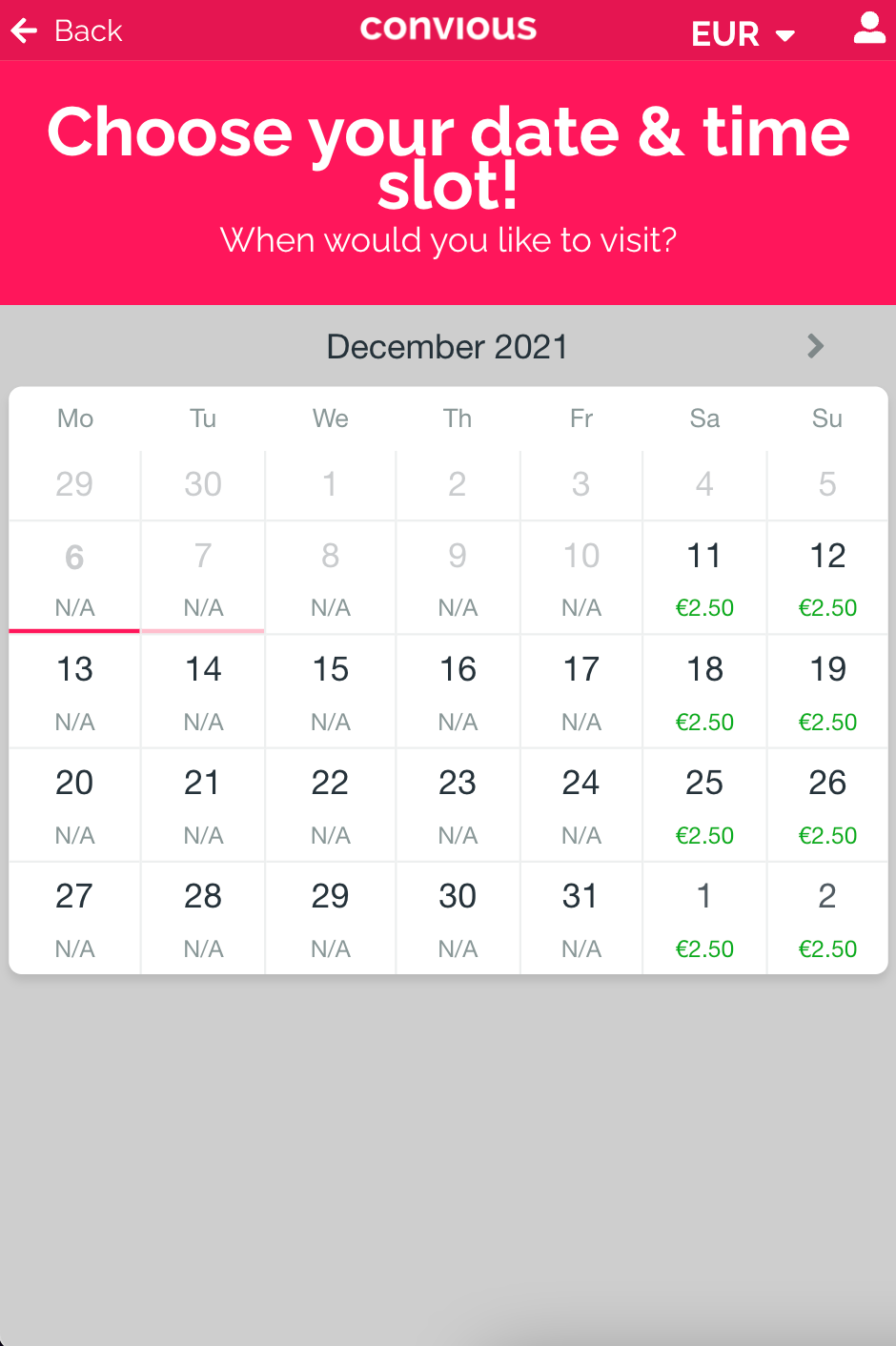Choose December 19 as visit date
Viewport: 896px width, 1346px height.
pos(827,691)
